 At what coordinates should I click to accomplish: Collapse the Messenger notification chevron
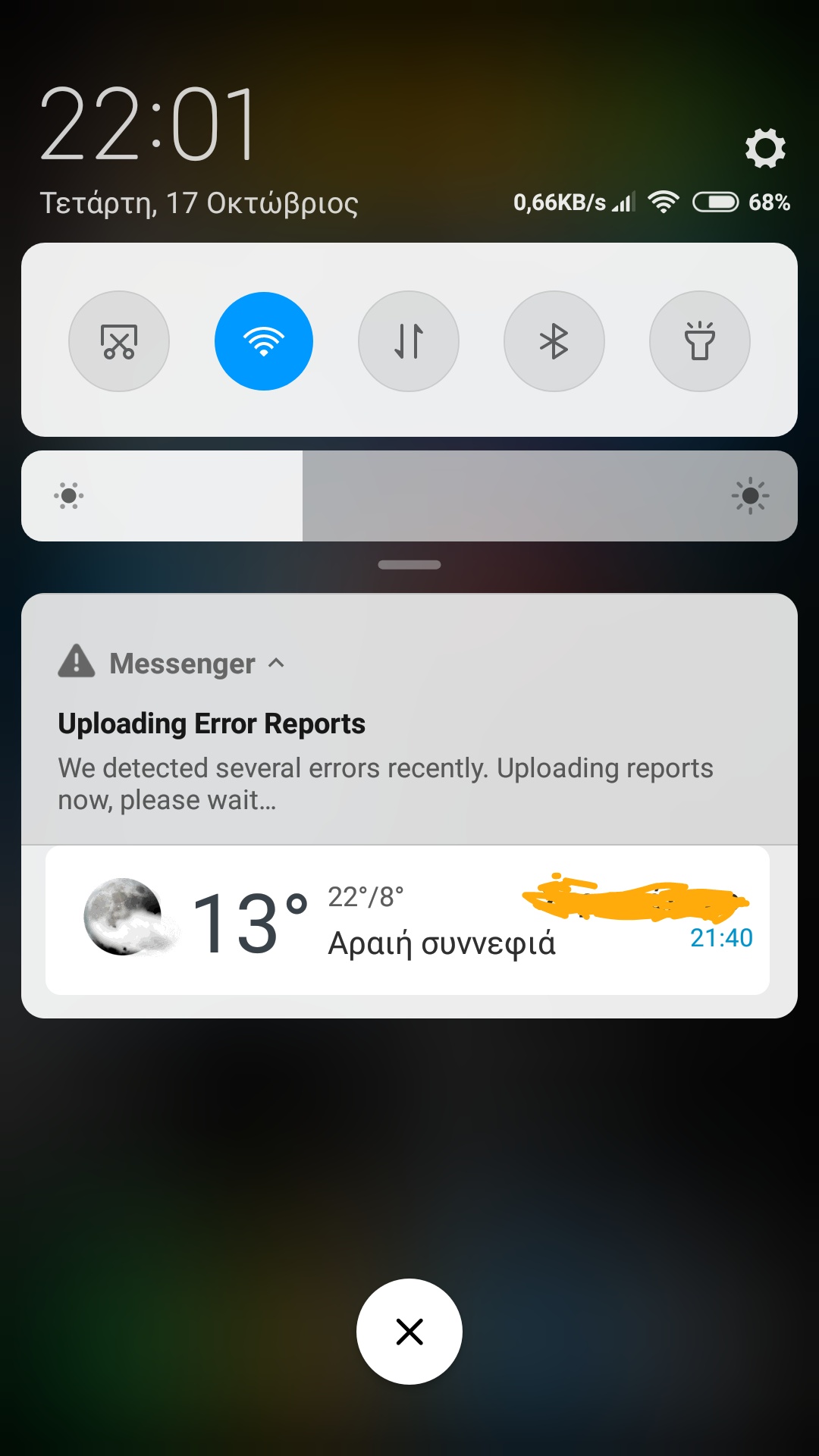click(277, 664)
